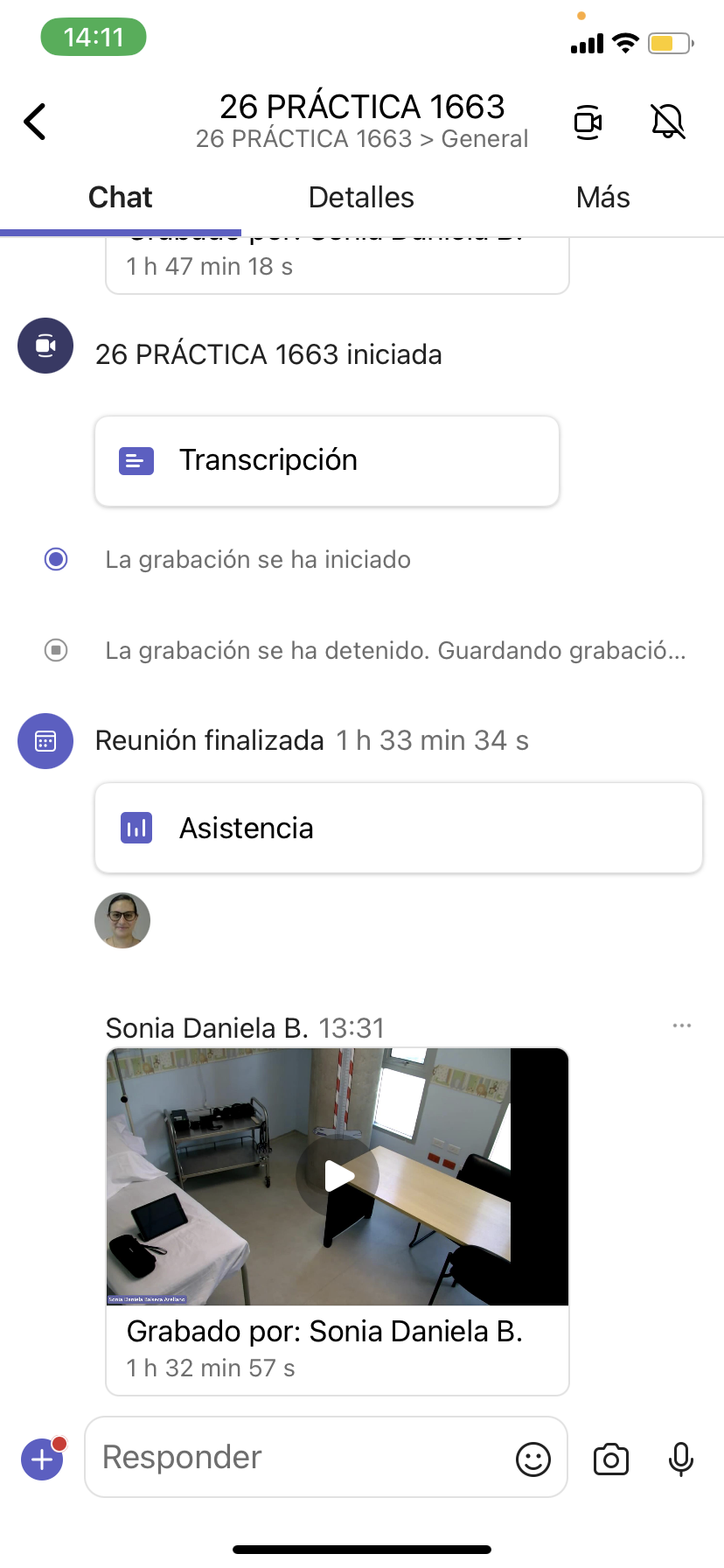Open the camera to attach a photo
Viewport: 724px width, 1568px height.
click(610, 1459)
